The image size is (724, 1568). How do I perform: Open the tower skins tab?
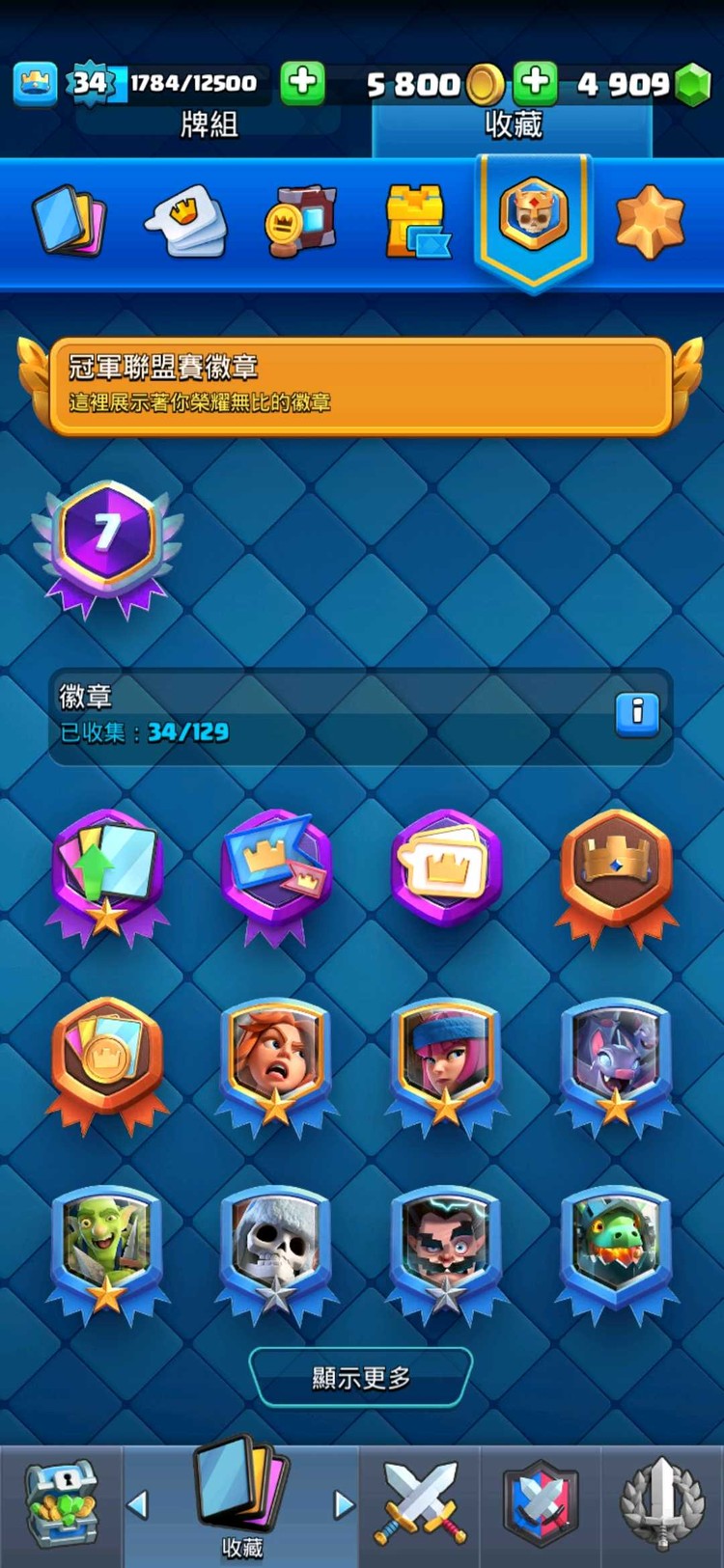coord(417,222)
